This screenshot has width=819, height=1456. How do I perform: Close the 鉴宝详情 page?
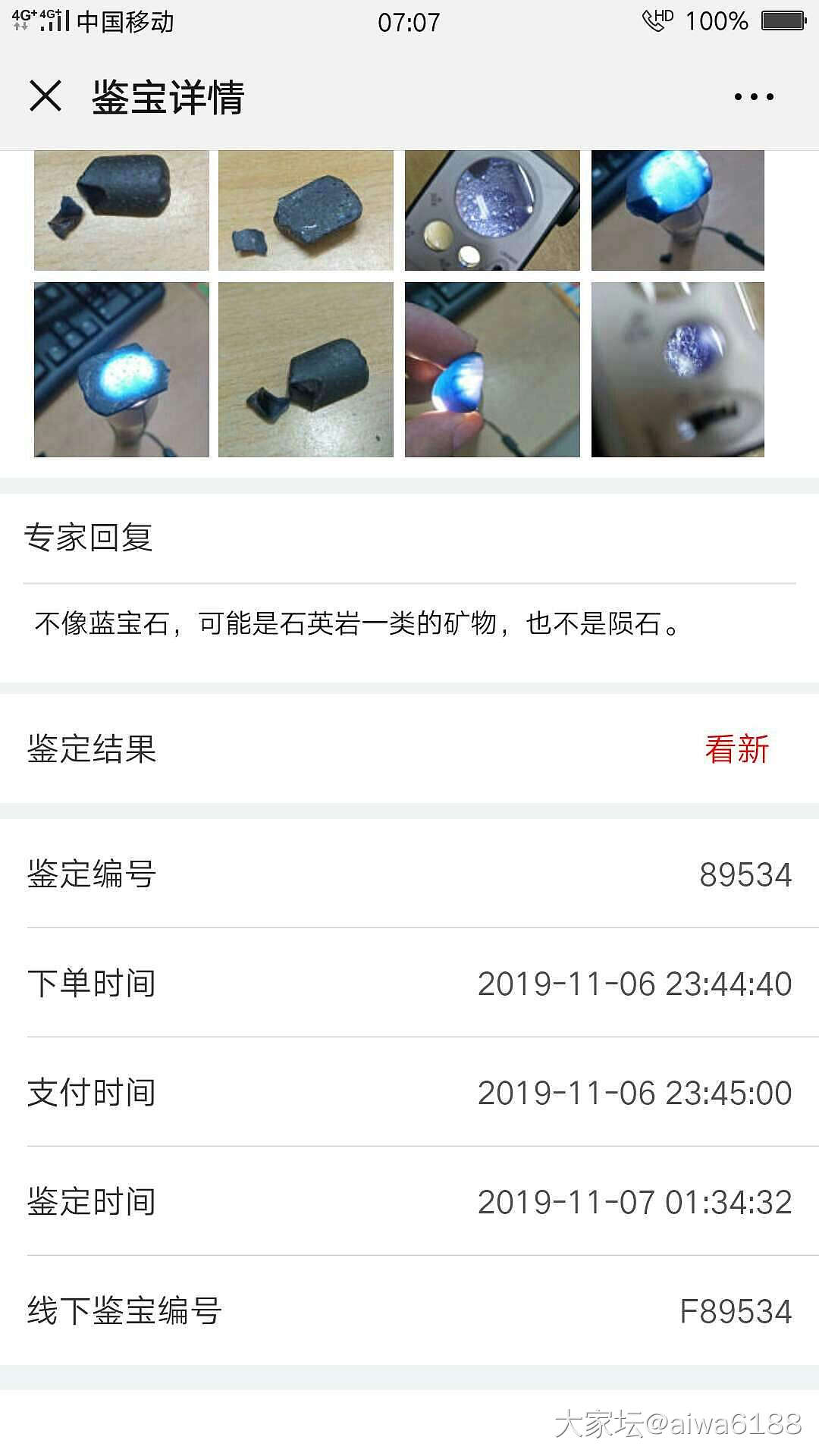point(45,97)
